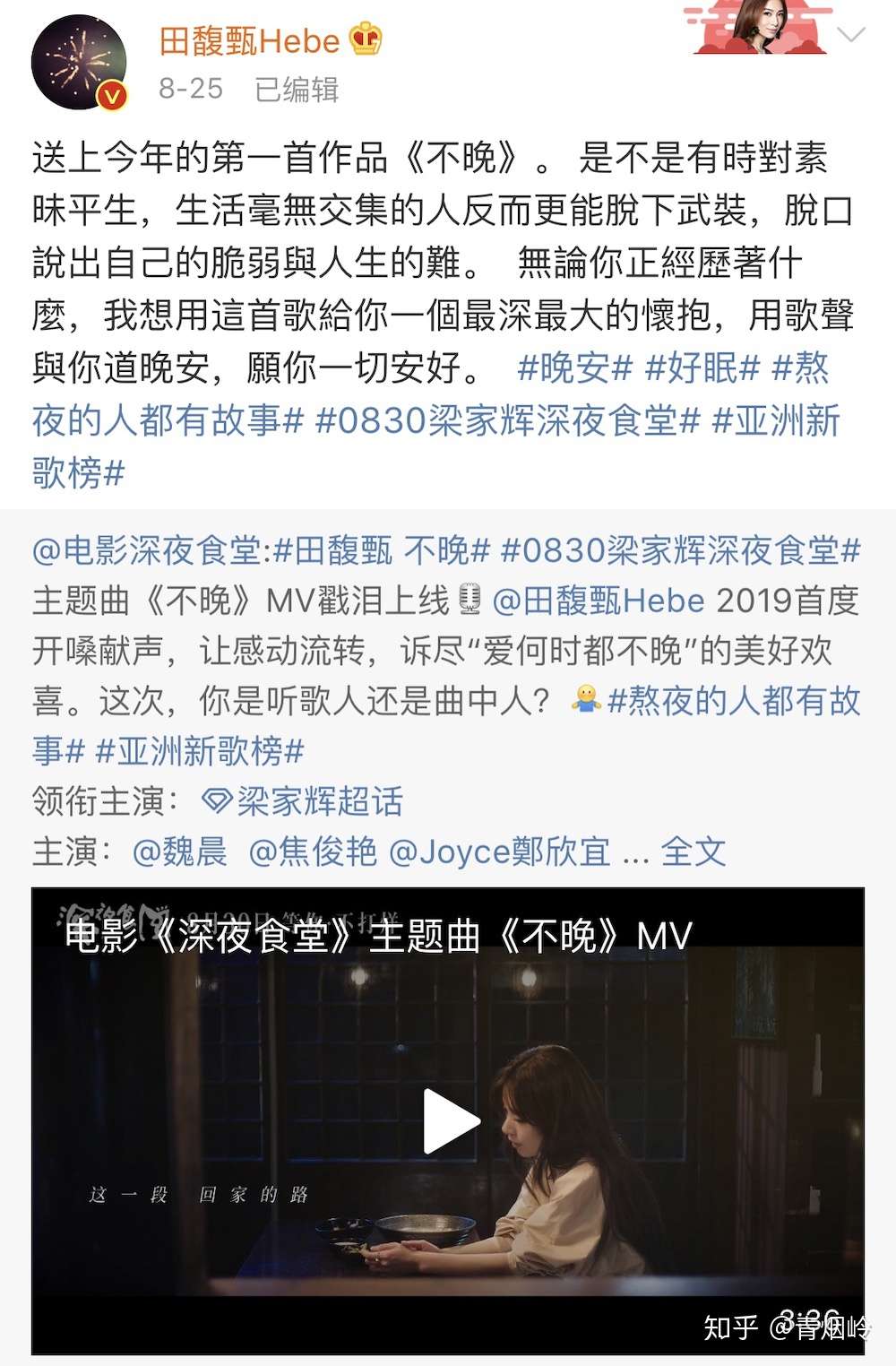This screenshot has height=1366, width=896.
Task: Open the @Joyce鄭欣宜 mention
Action: coord(499,851)
